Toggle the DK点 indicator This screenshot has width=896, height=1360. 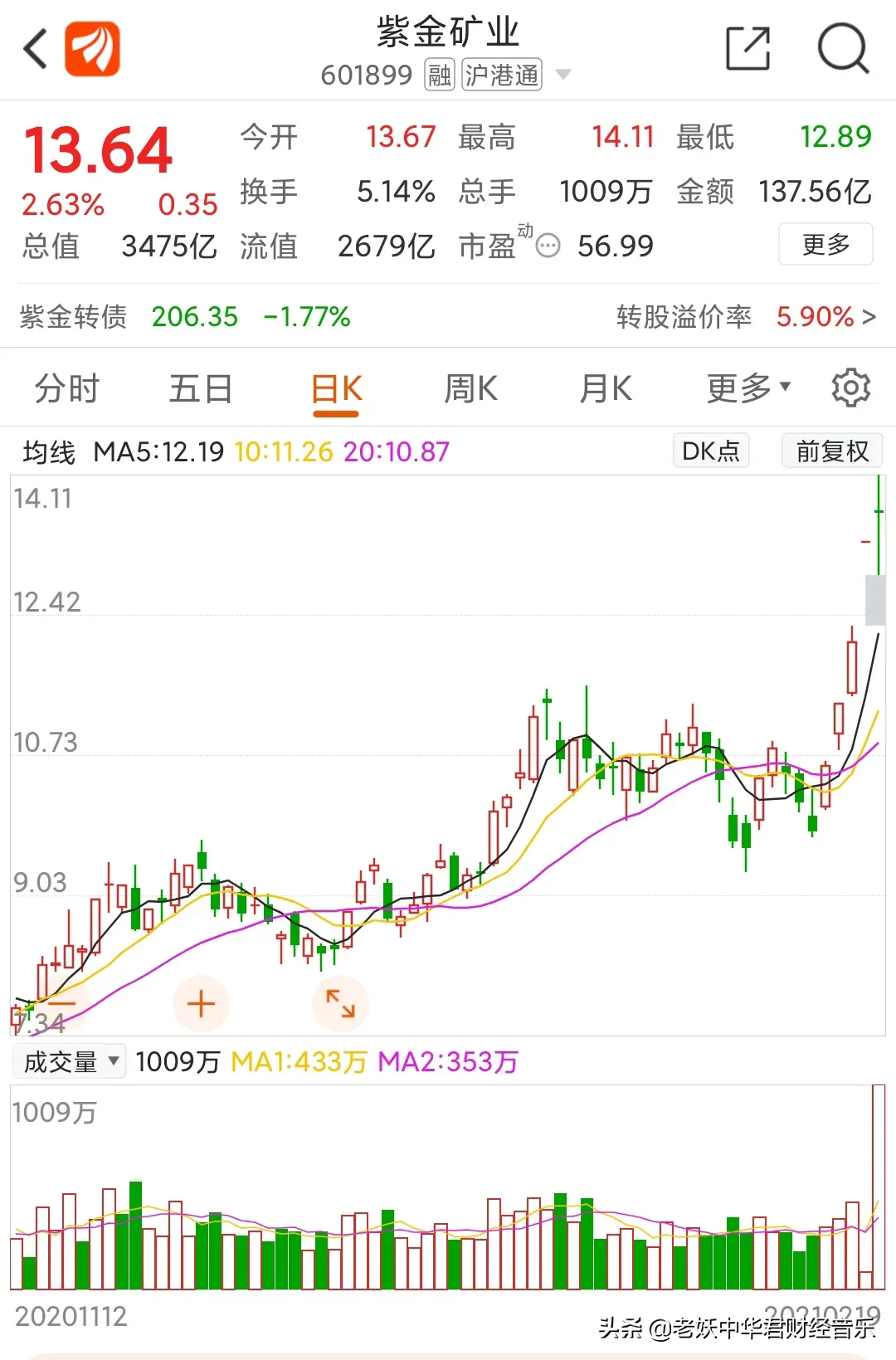pyautogui.click(x=711, y=451)
